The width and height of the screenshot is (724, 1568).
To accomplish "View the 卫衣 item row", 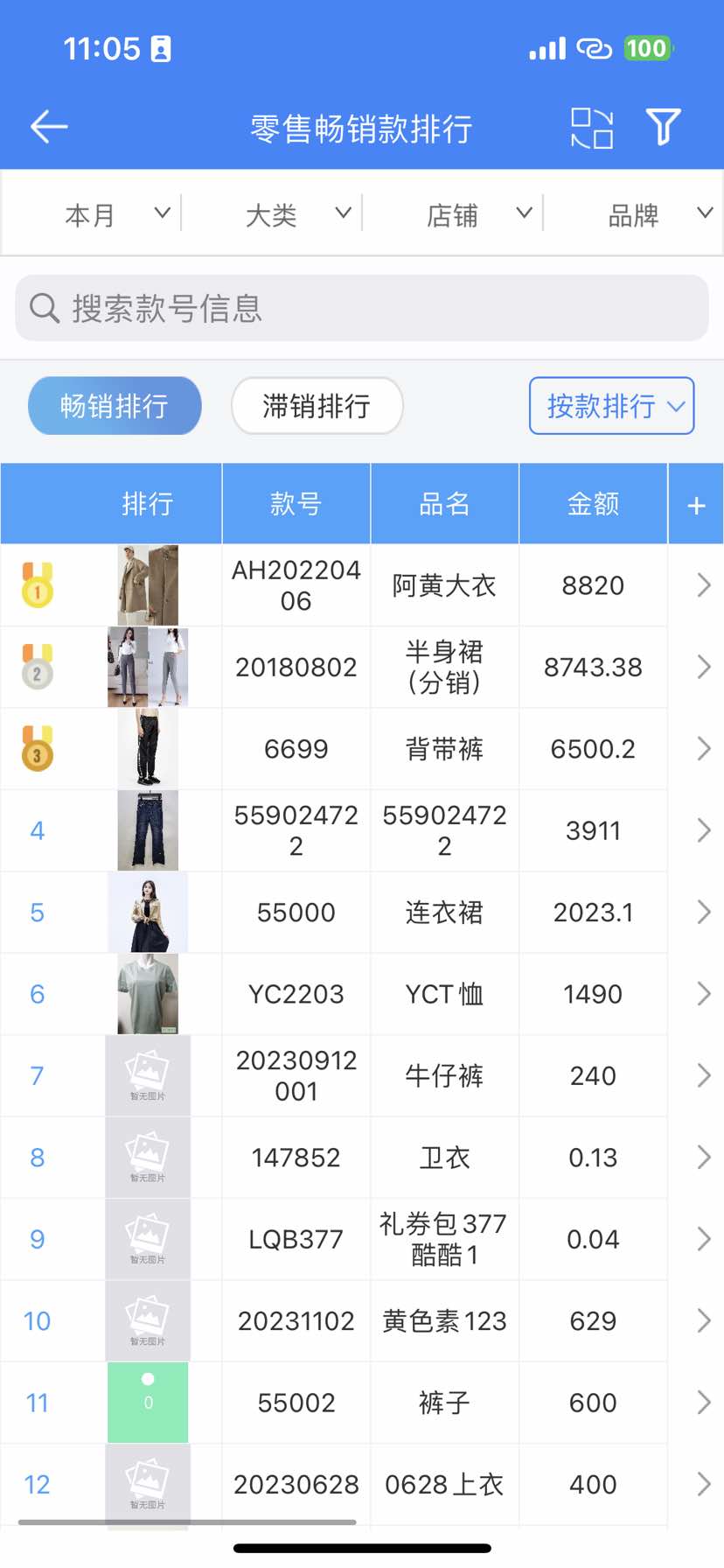I will point(444,1158).
